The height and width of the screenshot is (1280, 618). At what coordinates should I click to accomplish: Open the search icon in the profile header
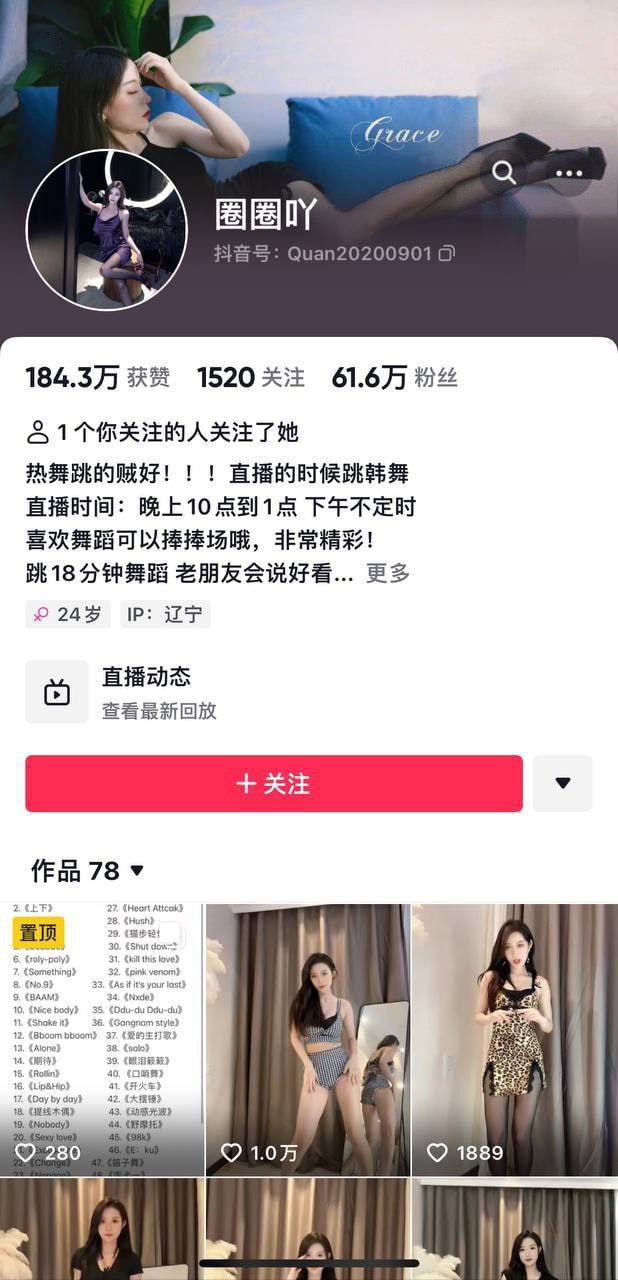click(504, 173)
